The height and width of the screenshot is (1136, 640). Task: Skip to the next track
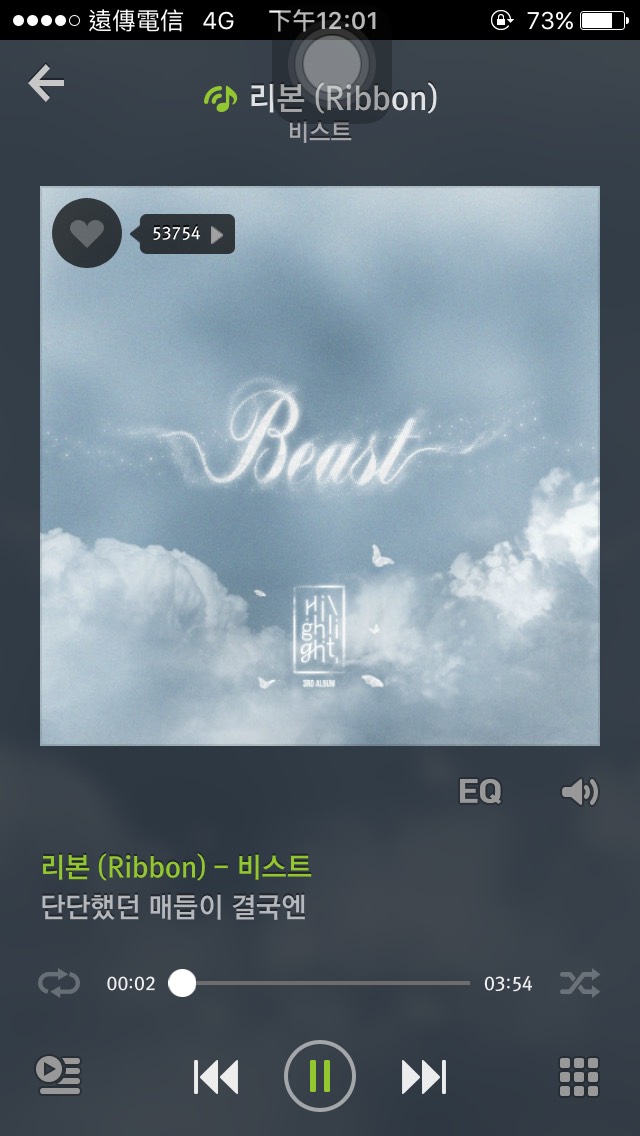(x=423, y=1076)
